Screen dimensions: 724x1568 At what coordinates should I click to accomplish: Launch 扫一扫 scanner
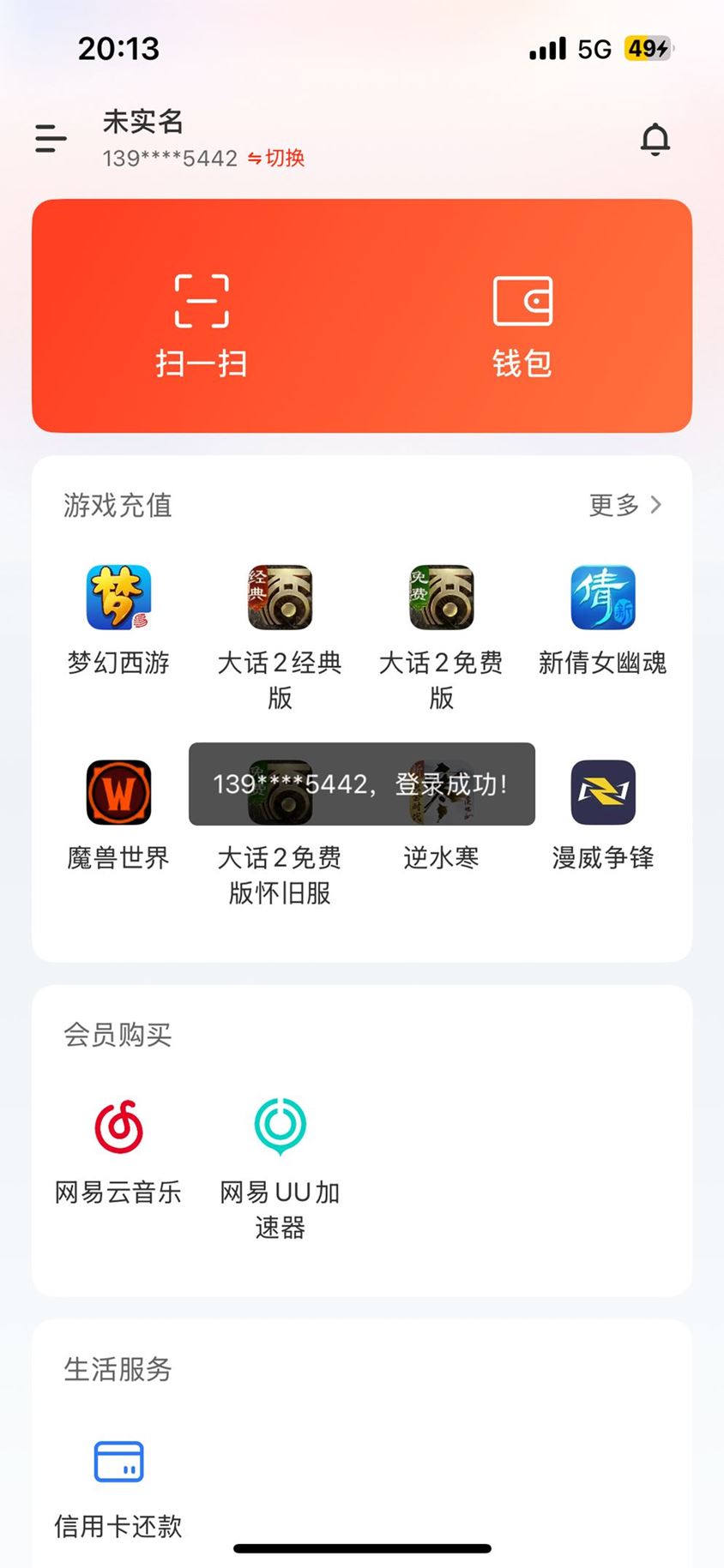click(x=202, y=327)
